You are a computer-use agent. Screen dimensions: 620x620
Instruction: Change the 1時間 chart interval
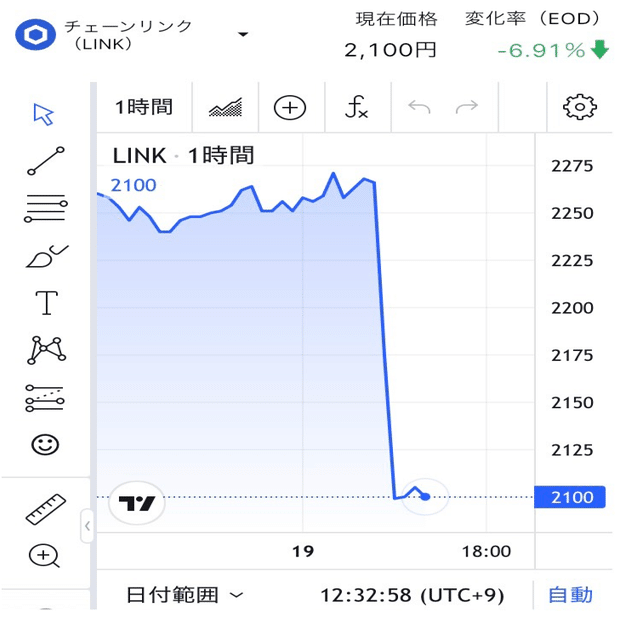coord(143,107)
